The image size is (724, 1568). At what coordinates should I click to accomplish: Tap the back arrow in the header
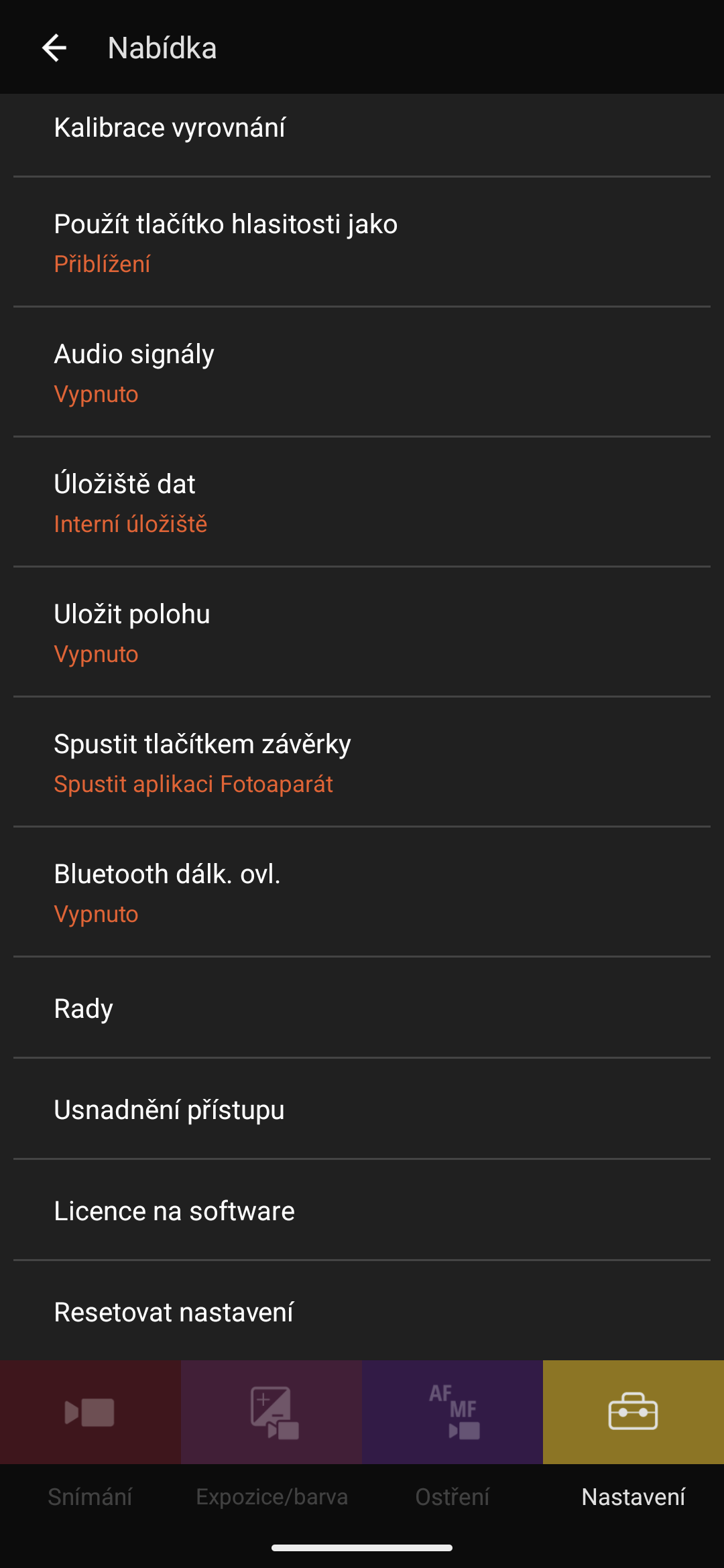click(55, 48)
